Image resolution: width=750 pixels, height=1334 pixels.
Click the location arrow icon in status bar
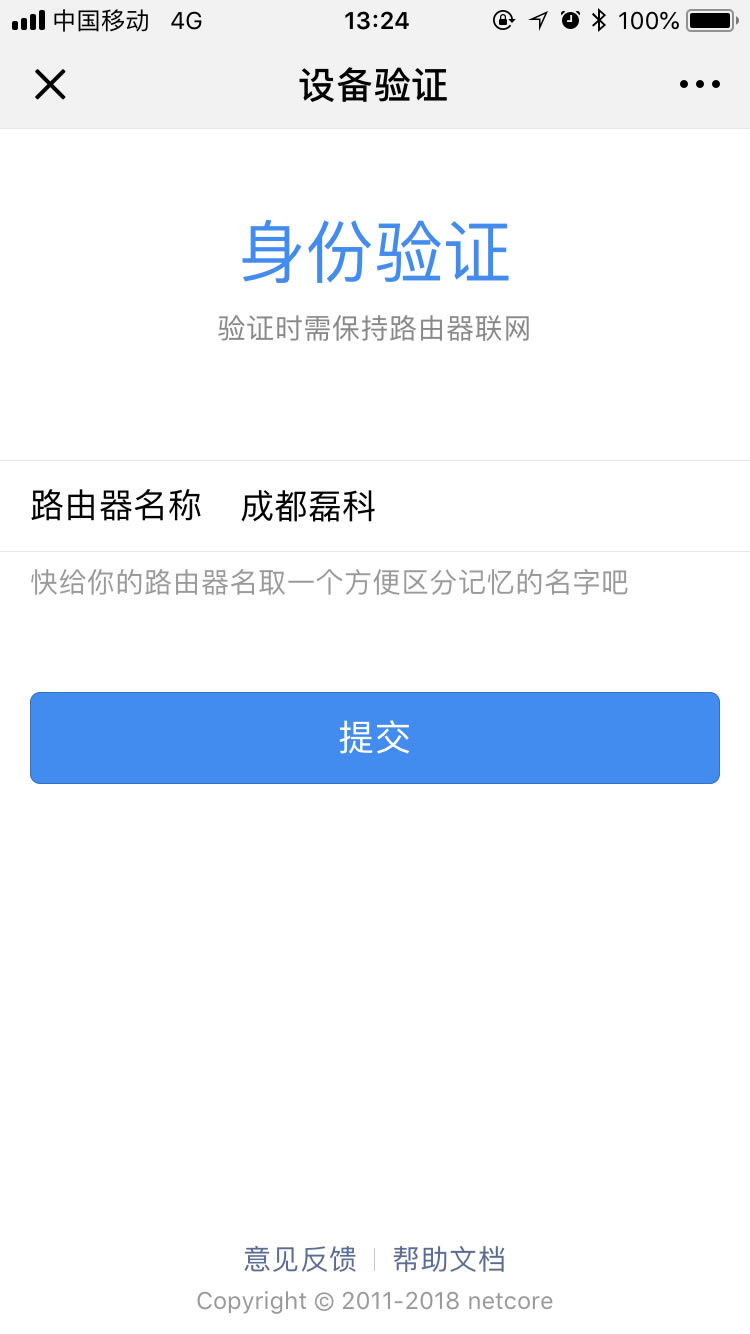click(539, 19)
